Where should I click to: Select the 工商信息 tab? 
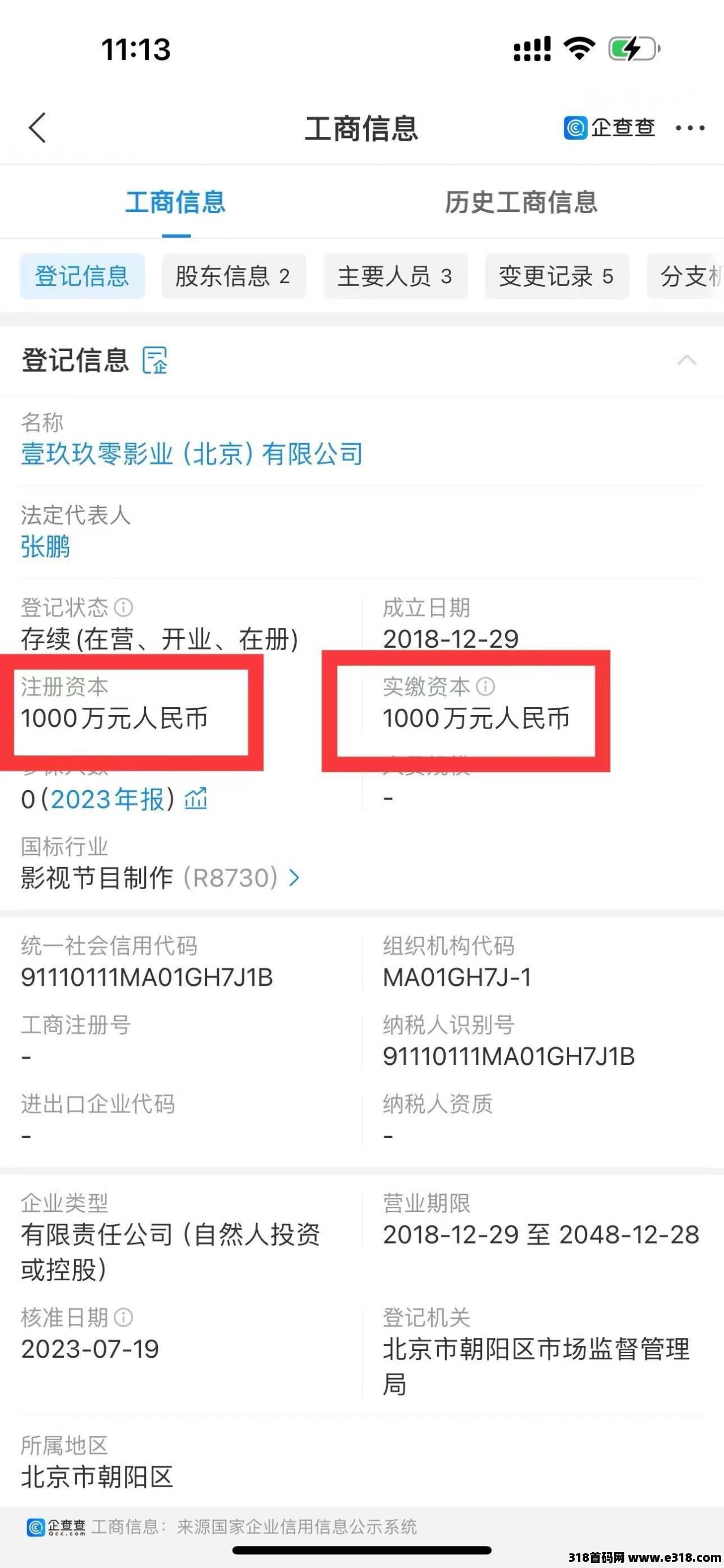coord(175,203)
